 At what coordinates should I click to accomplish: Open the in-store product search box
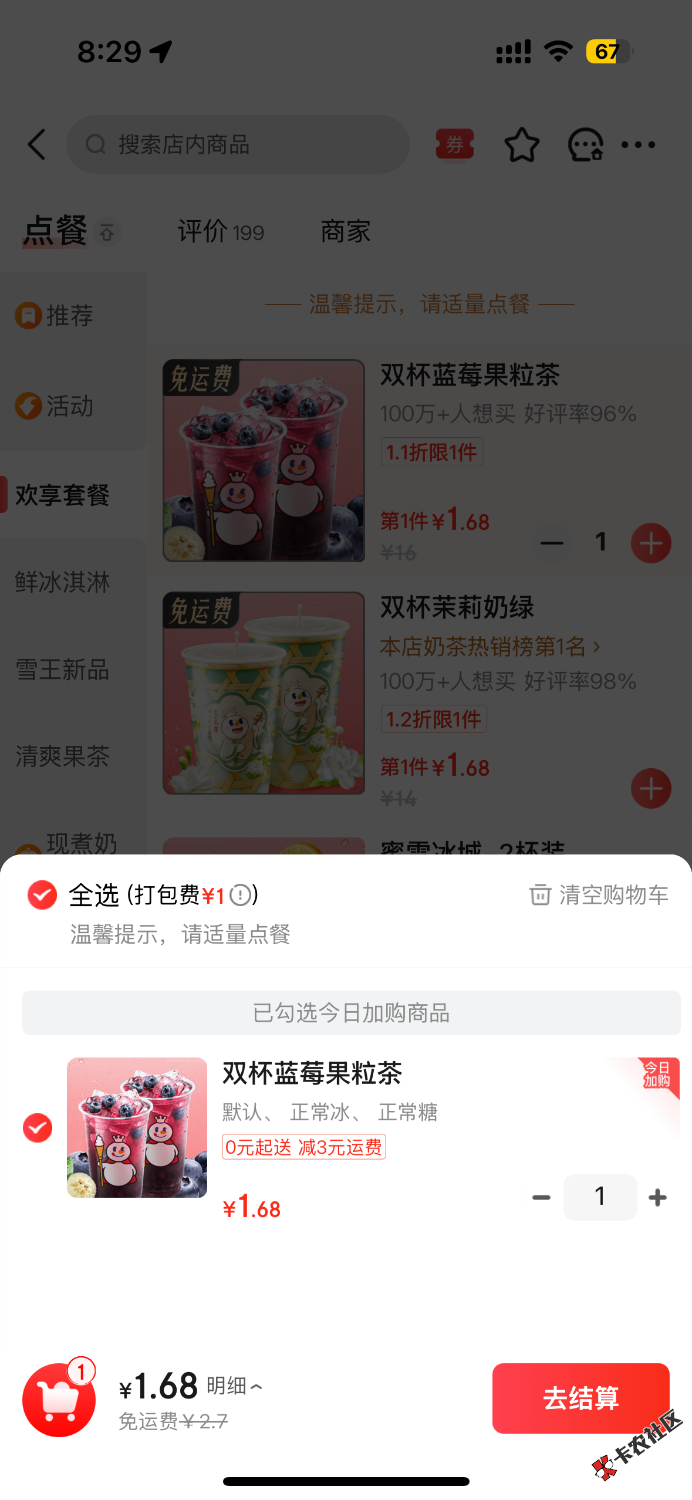click(238, 145)
